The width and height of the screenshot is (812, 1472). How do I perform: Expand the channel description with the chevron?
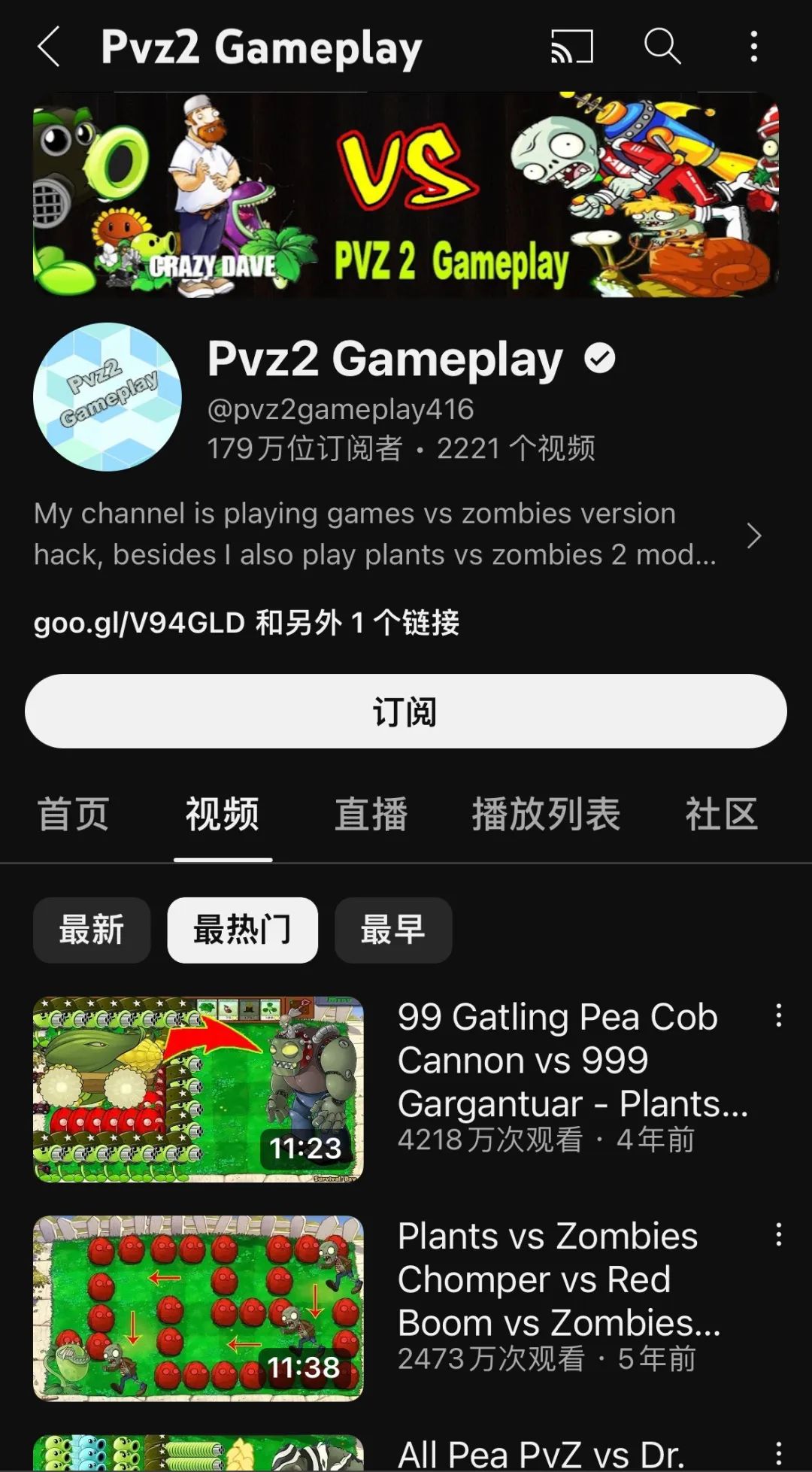[753, 536]
